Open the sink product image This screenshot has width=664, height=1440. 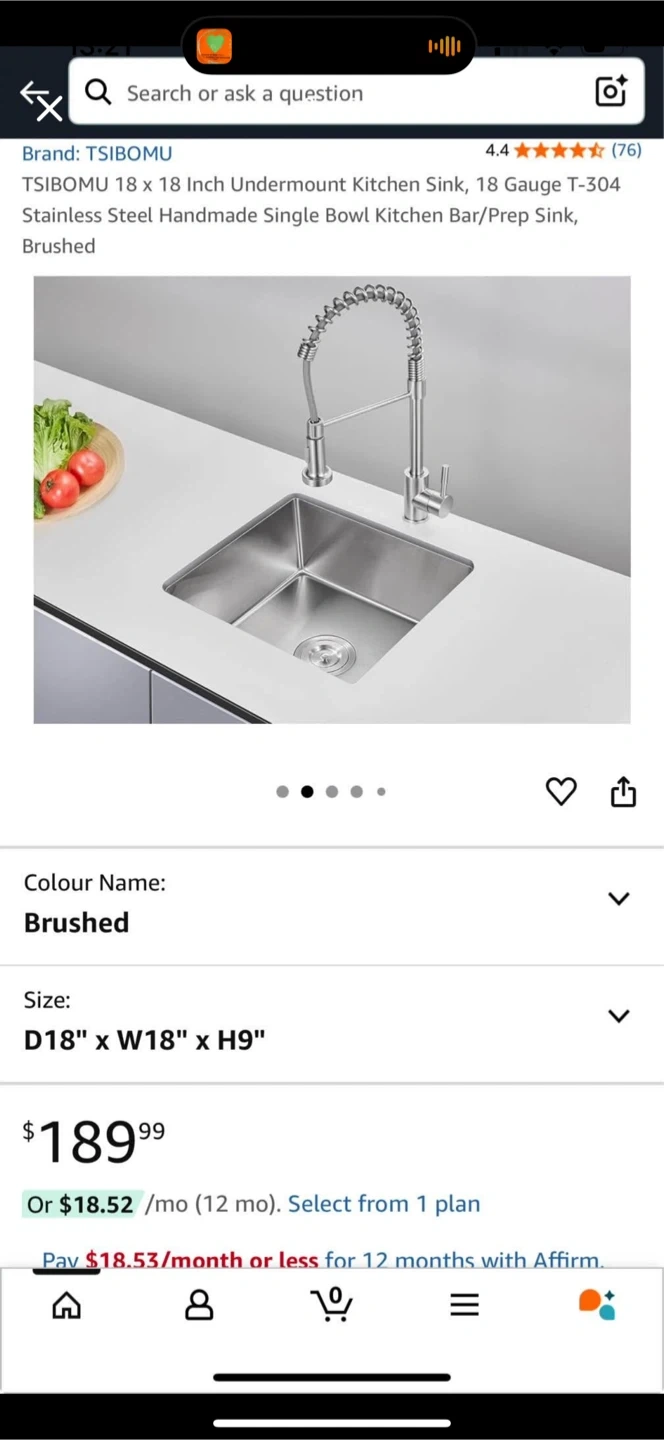pyautogui.click(x=332, y=499)
